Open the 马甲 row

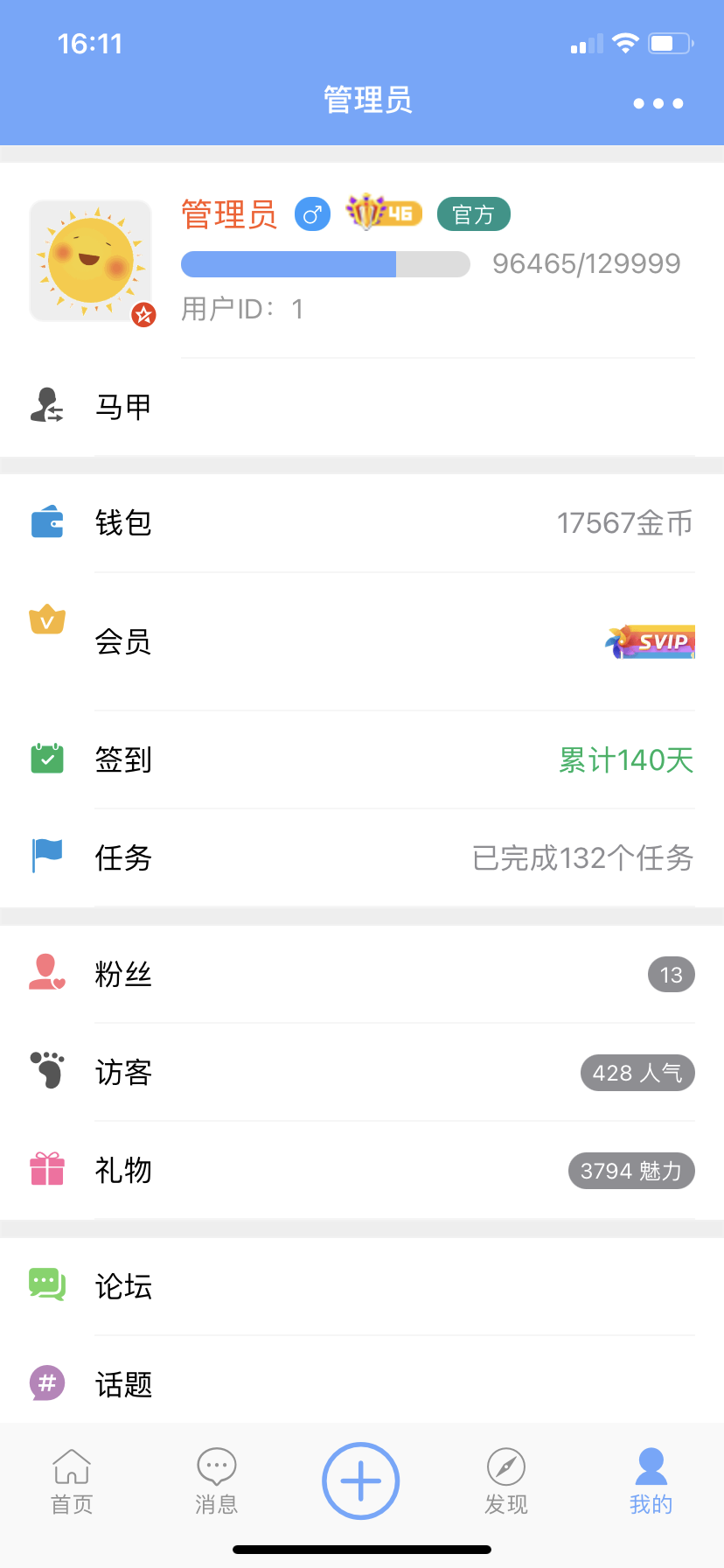click(x=362, y=407)
